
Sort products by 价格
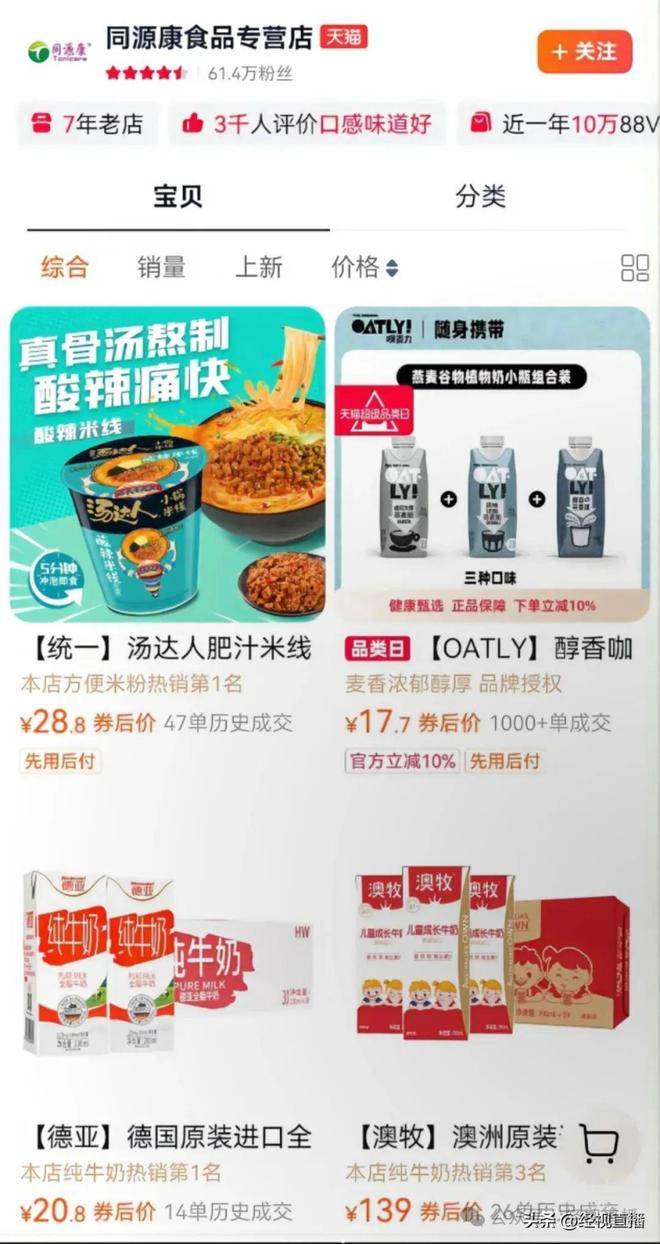click(x=364, y=267)
